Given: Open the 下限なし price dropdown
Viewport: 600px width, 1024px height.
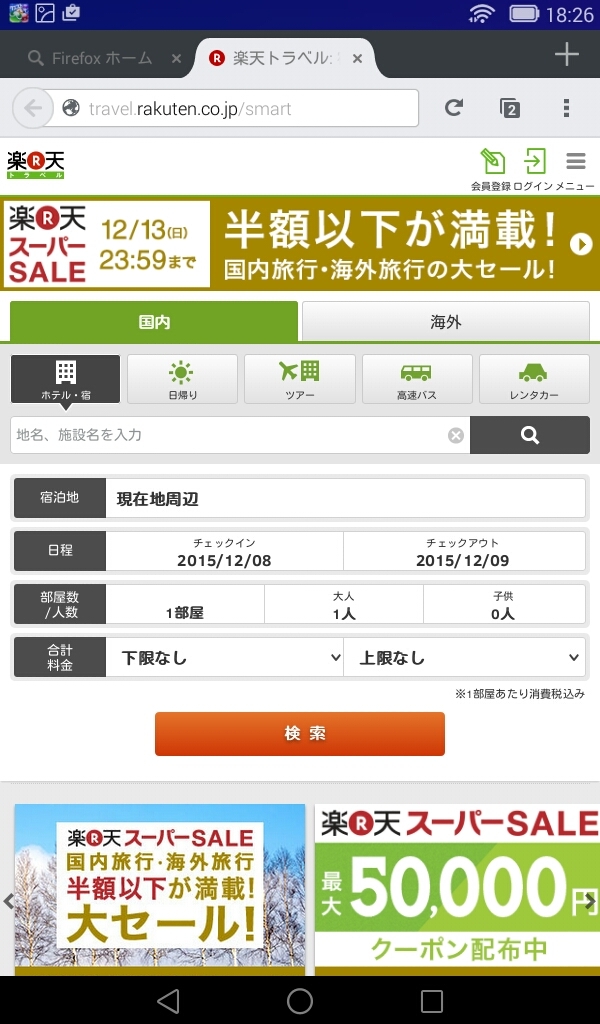Looking at the screenshot, I should [224, 658].
